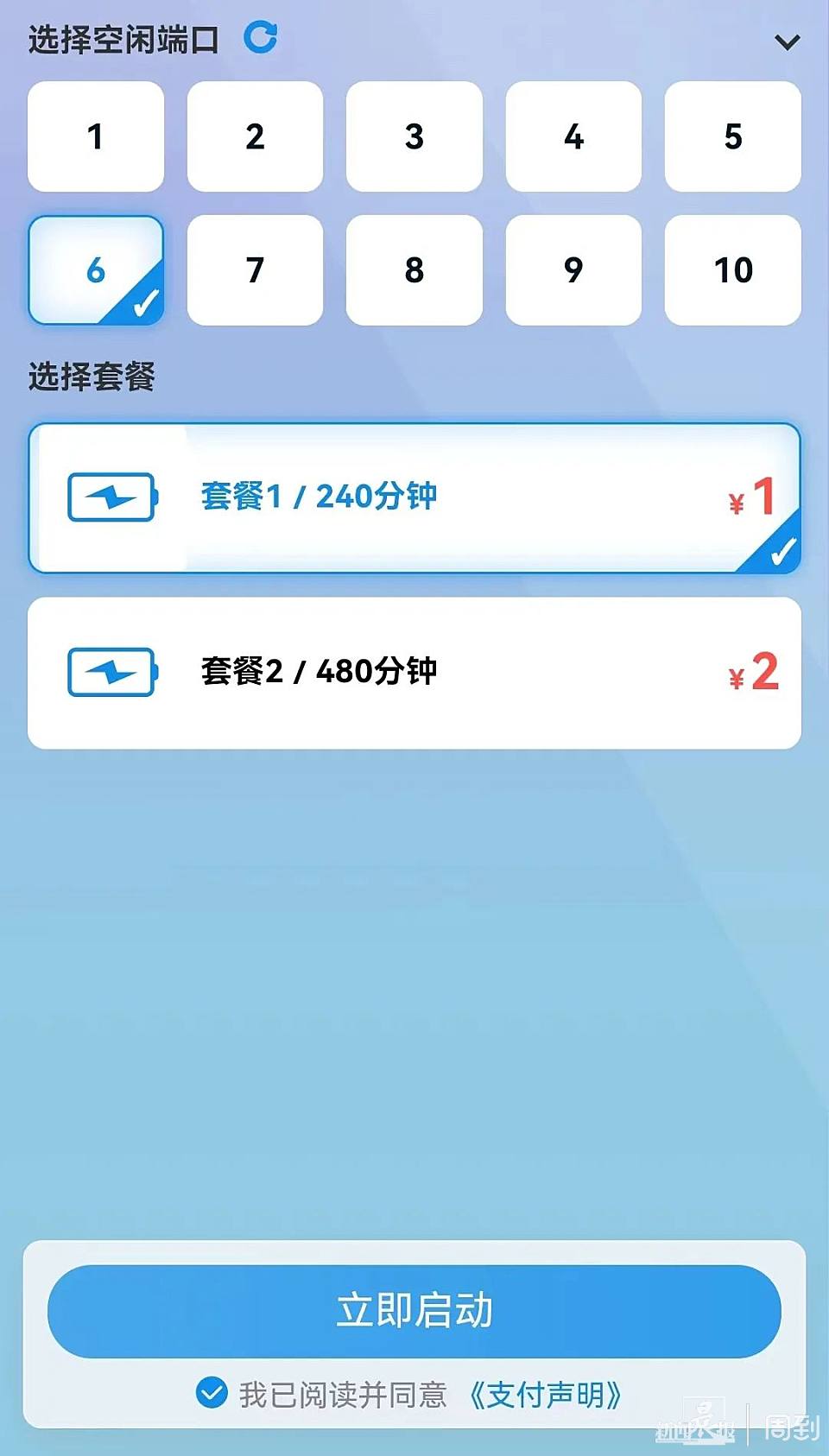The width and height of the screenshot is (829, 1456).
Task: Select port 8
Action: [x=414, y=270]
